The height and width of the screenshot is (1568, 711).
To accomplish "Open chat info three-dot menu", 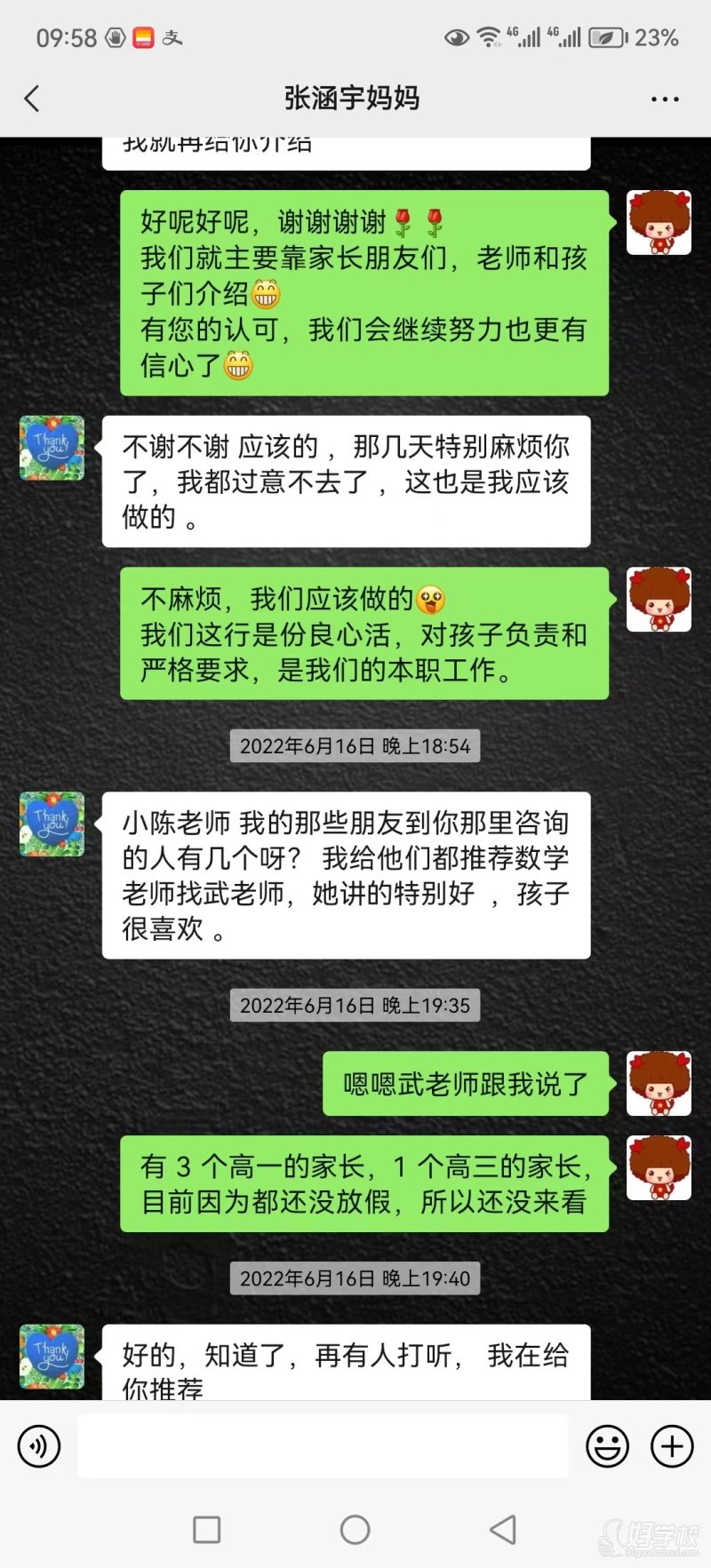I will click(x=664, y=99).
